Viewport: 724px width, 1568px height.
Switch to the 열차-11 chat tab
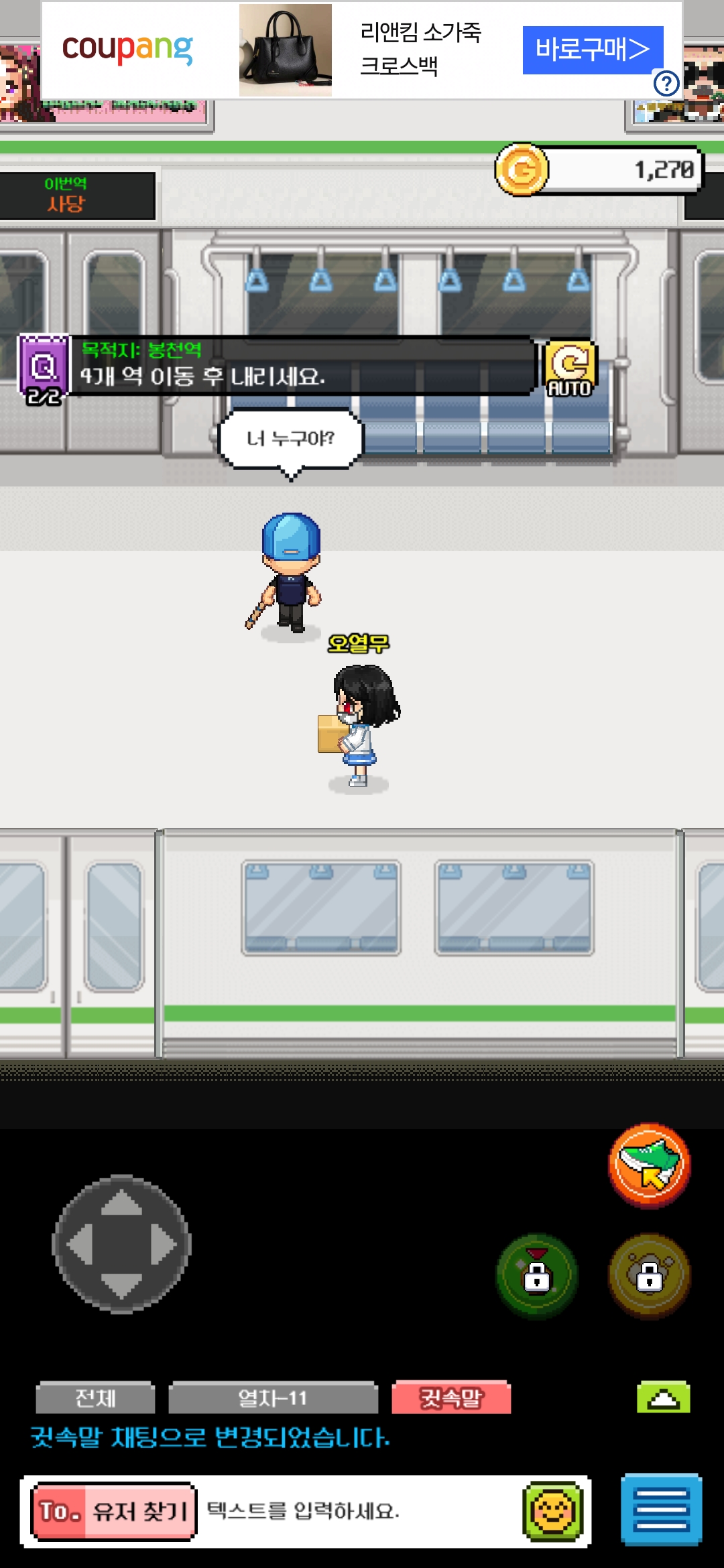273,1398
